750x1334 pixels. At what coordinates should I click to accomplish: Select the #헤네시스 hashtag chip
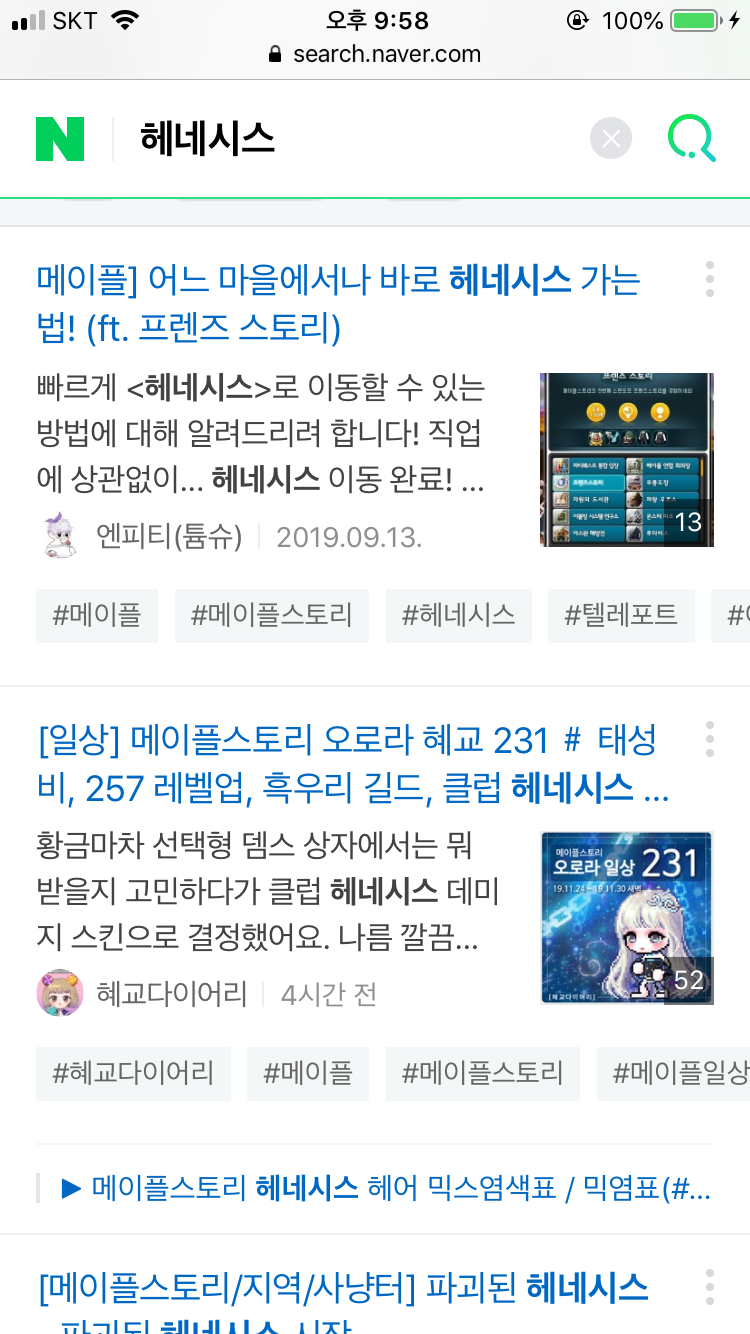459,615
